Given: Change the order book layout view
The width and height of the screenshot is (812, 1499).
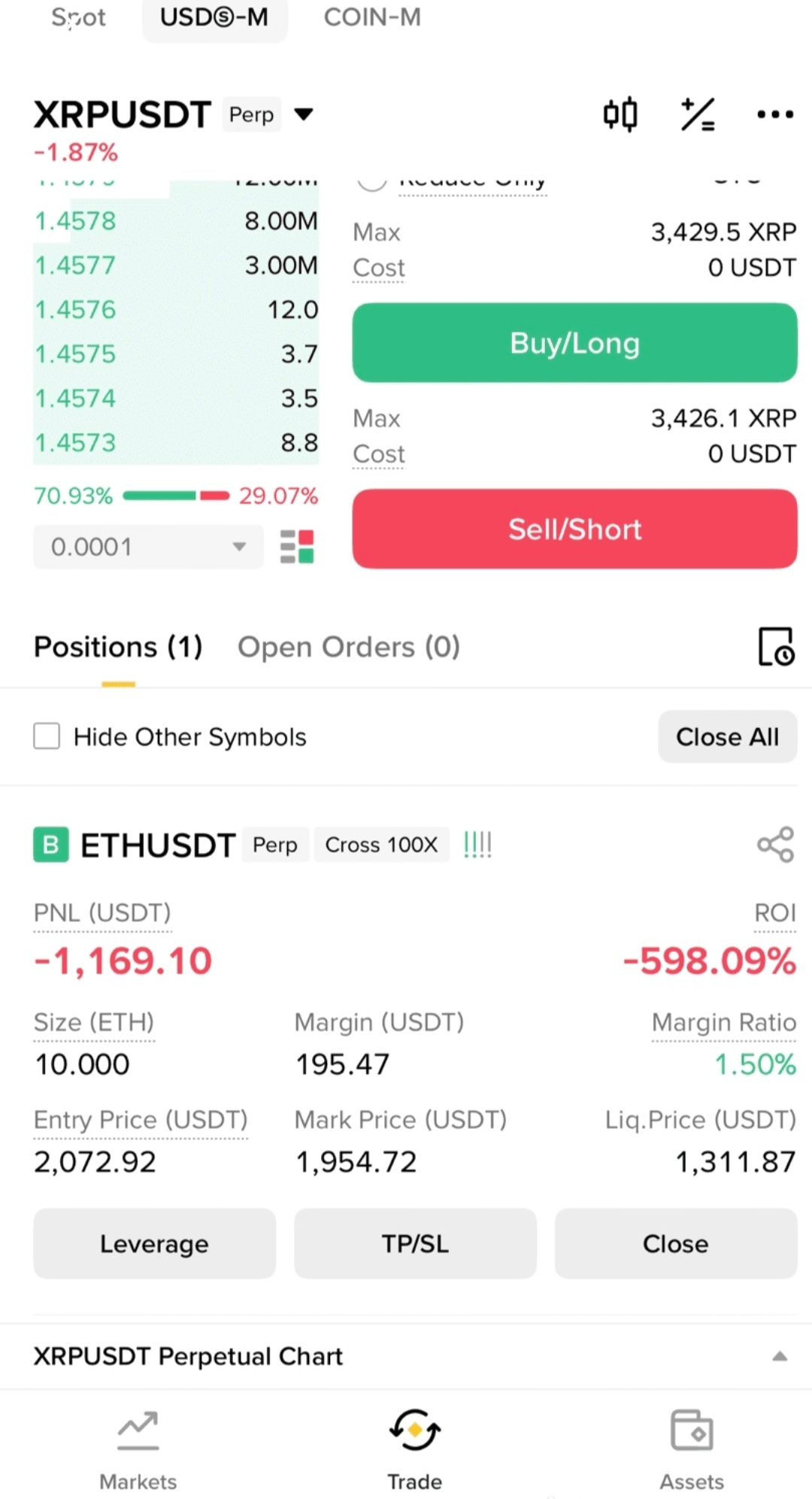Looking at the screenshot, I should [297, 547].
